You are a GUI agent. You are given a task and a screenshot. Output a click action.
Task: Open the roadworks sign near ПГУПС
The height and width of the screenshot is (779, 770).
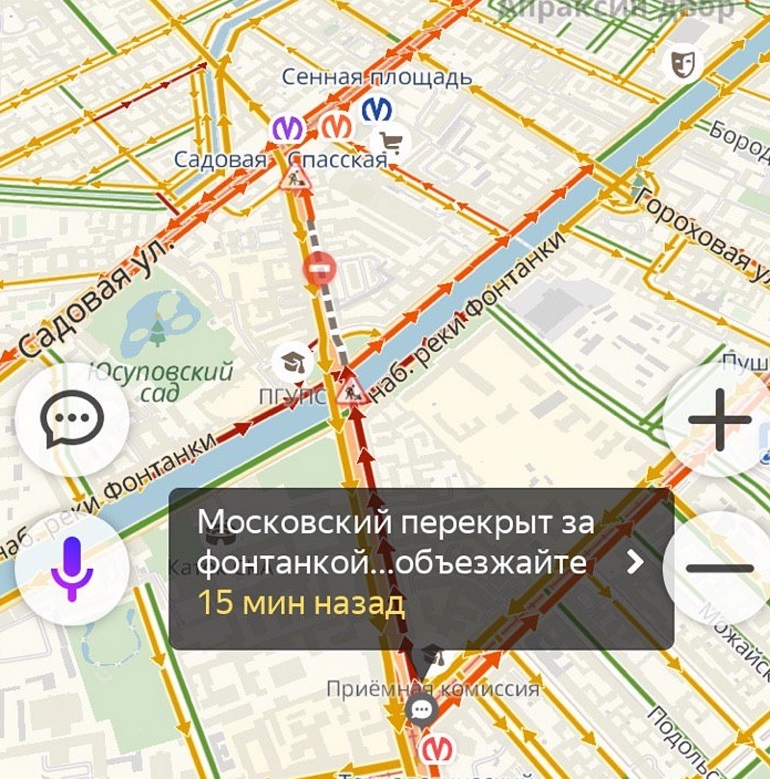(x=351, y=387)
